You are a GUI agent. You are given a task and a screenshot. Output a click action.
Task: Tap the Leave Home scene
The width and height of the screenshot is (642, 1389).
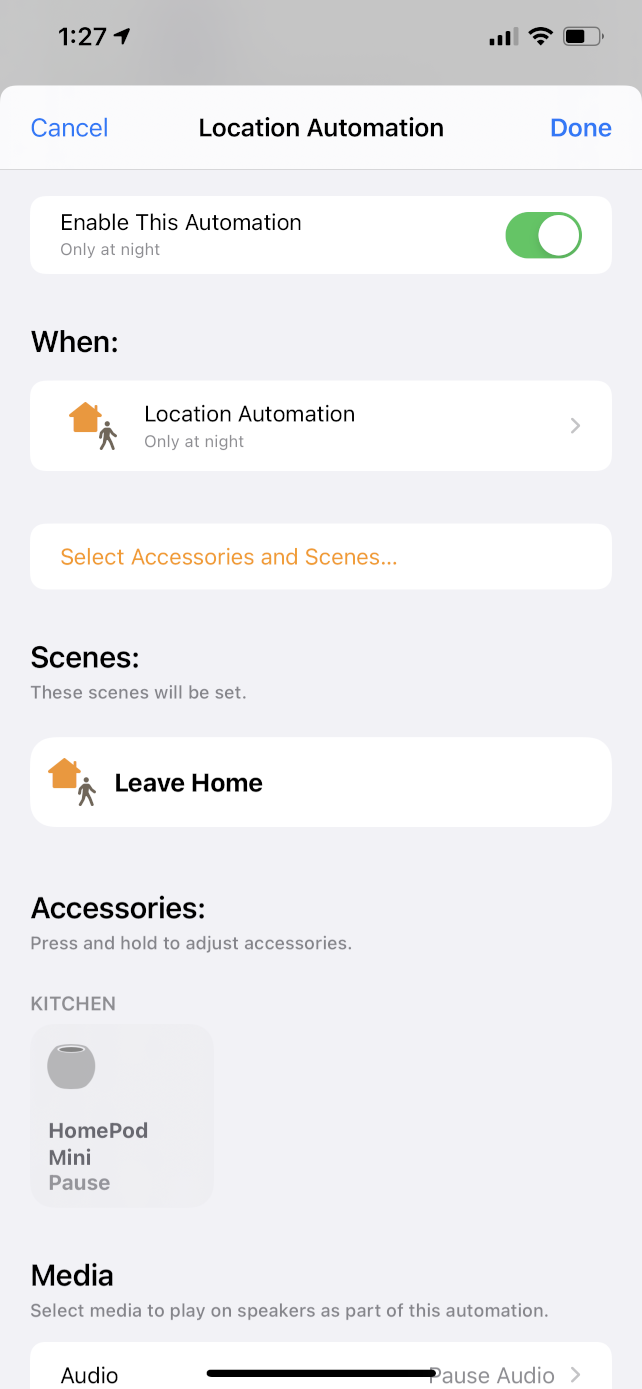[320, 782]
